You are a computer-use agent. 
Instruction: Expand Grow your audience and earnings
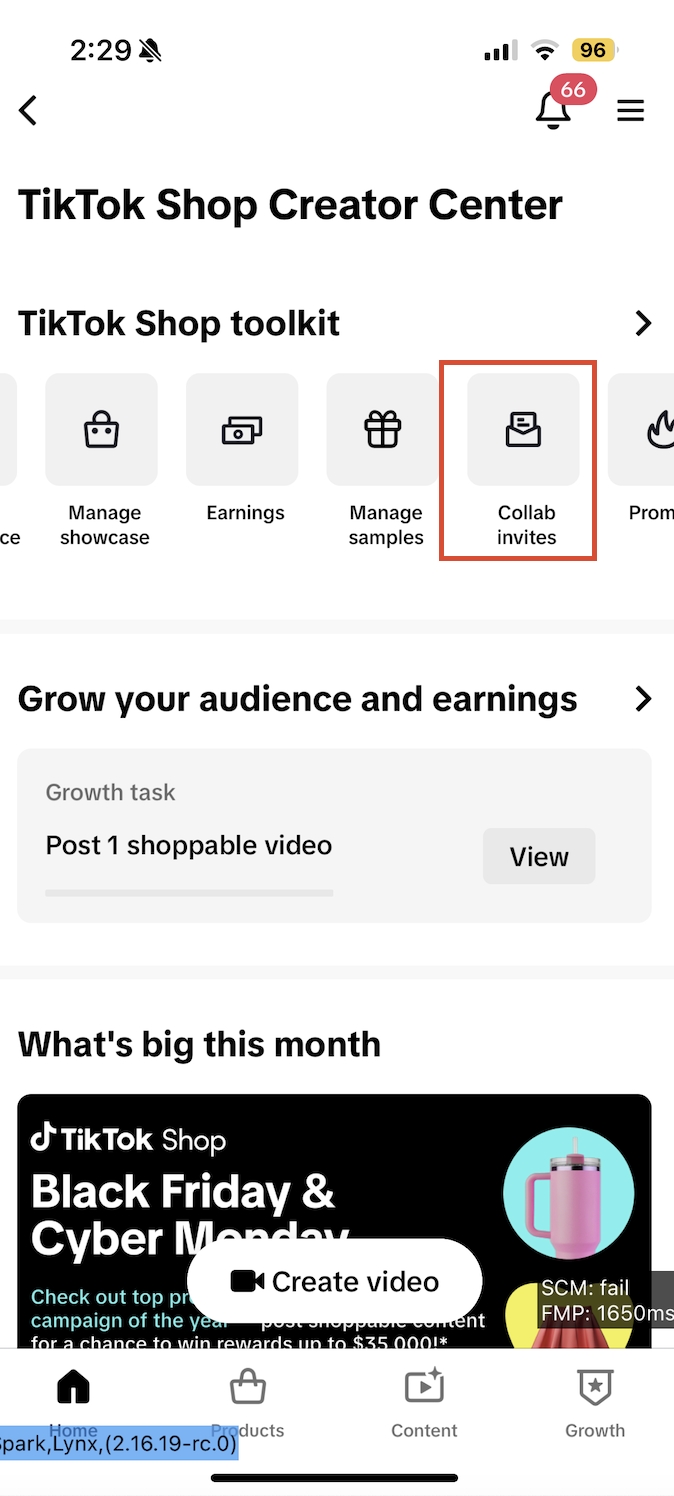[x=643, y=699]
